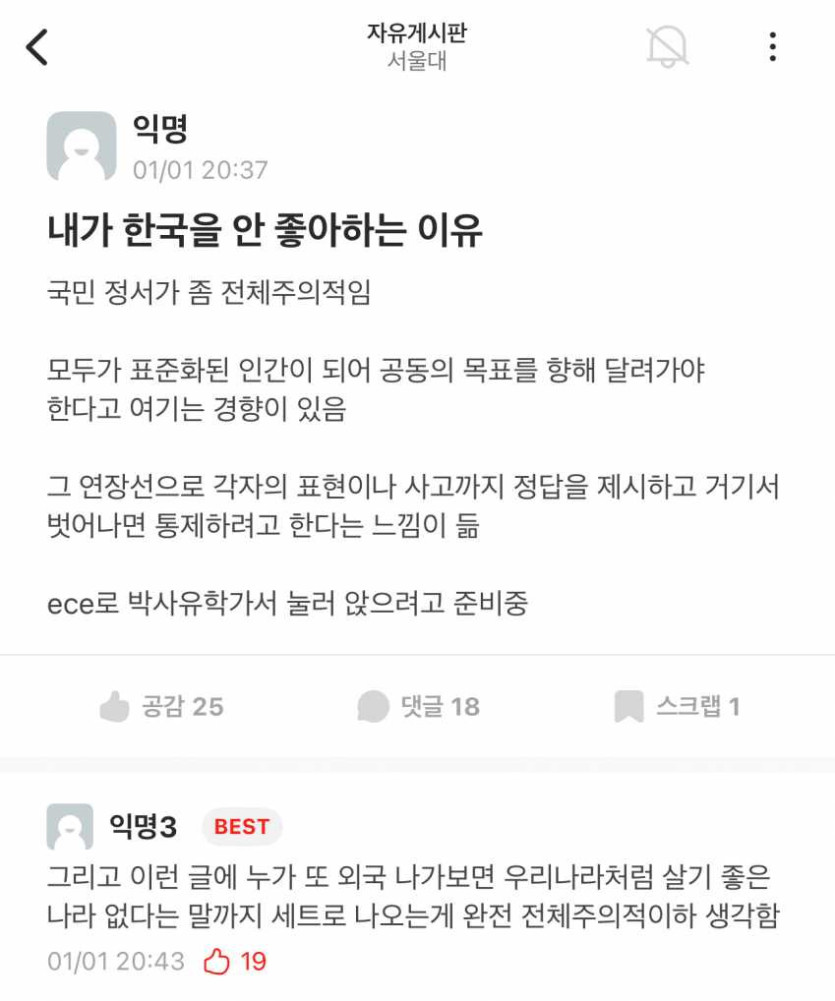The height and width of the screenshot is (1001, 835).
Task: Open the three-dot overflow menu
Action: 772,47
